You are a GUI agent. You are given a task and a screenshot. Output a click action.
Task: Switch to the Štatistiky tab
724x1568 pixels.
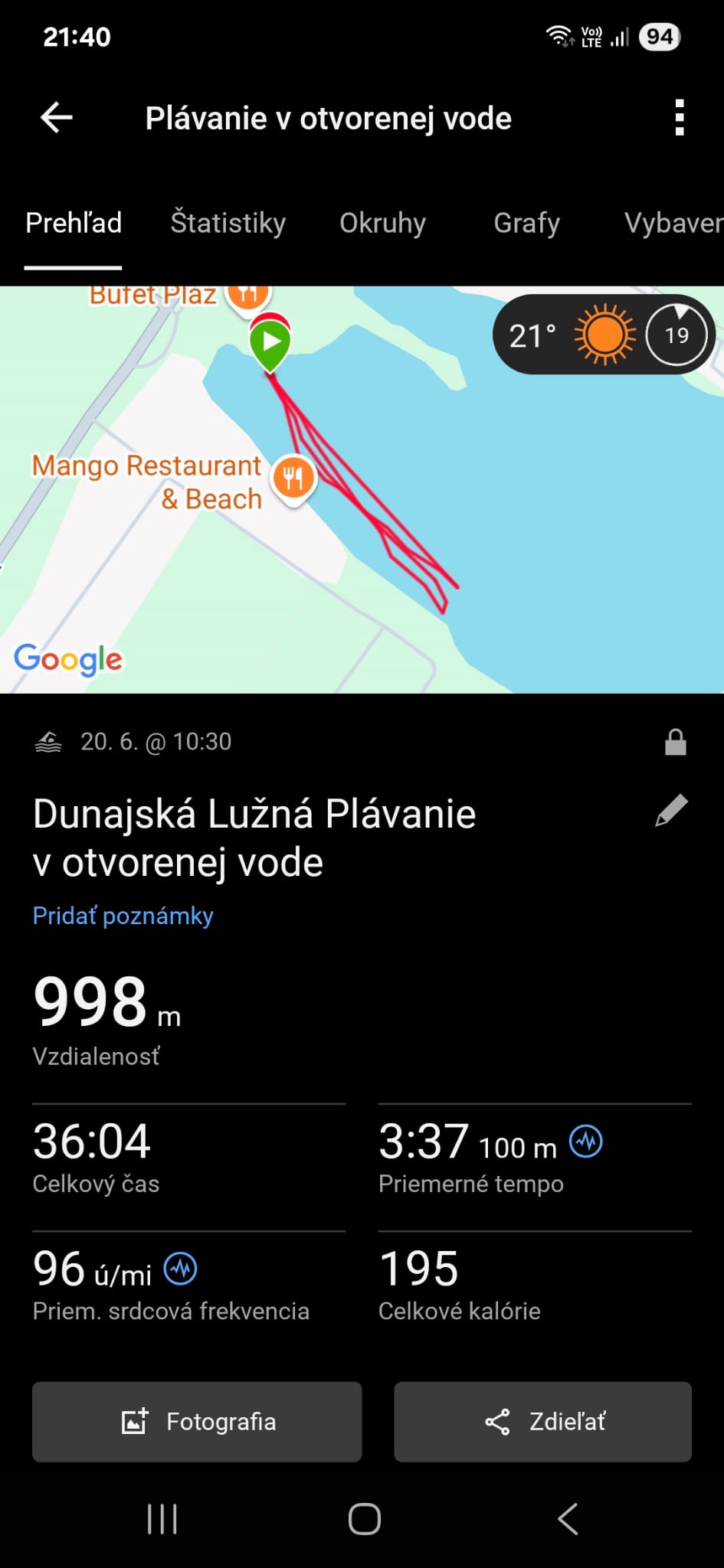pyautogui.click(x=228, y=223)
